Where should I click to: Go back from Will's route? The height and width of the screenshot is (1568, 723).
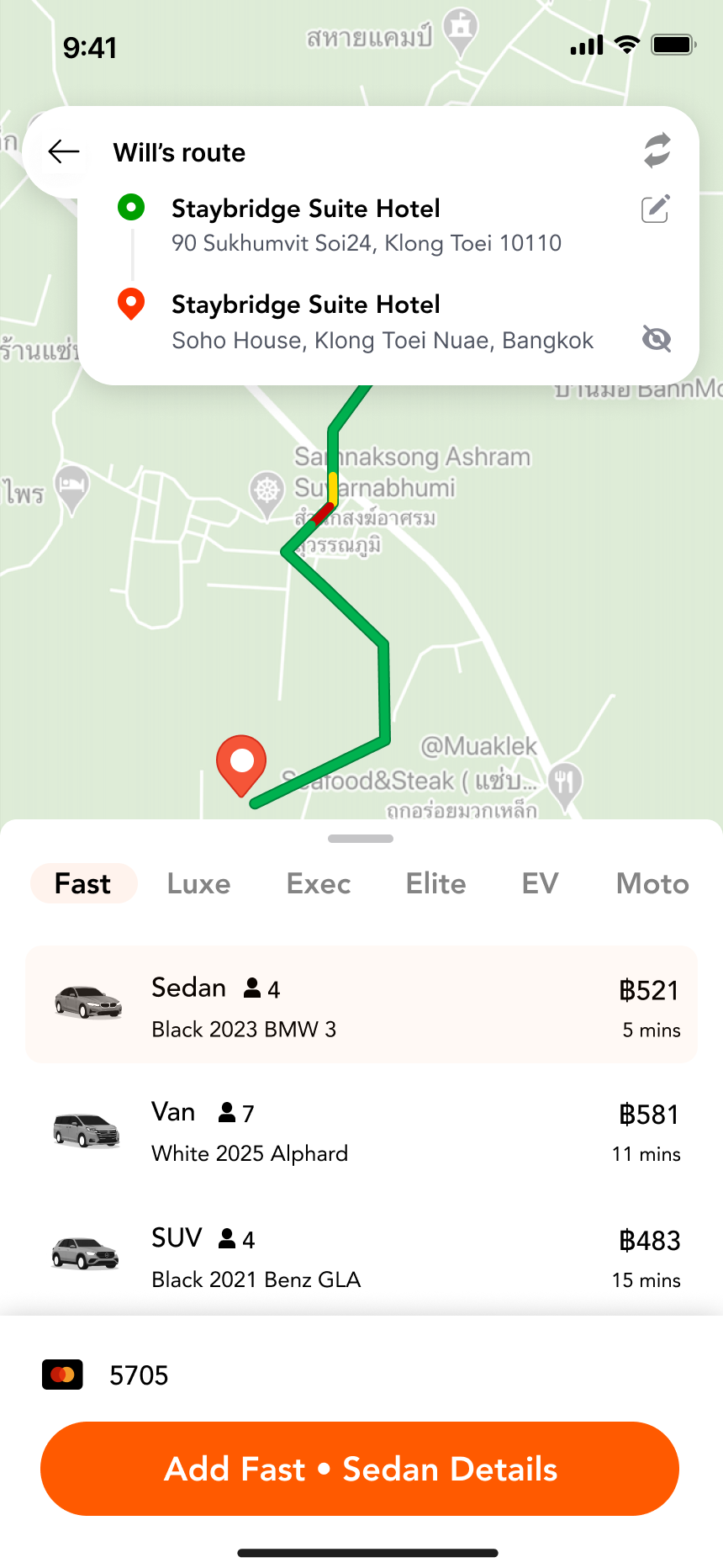coord(64,152)
